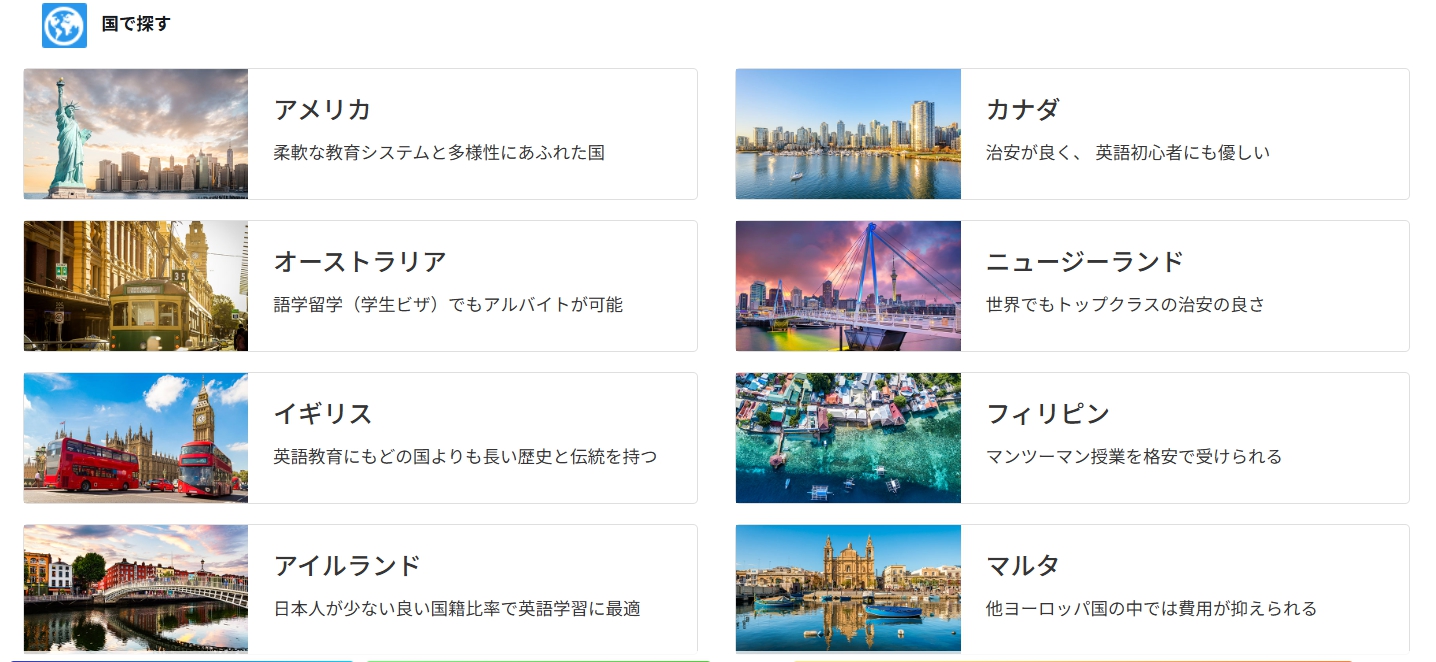
Task: Open the フィリピン card
Action: pyautogui.click(x=1072, y=438)
